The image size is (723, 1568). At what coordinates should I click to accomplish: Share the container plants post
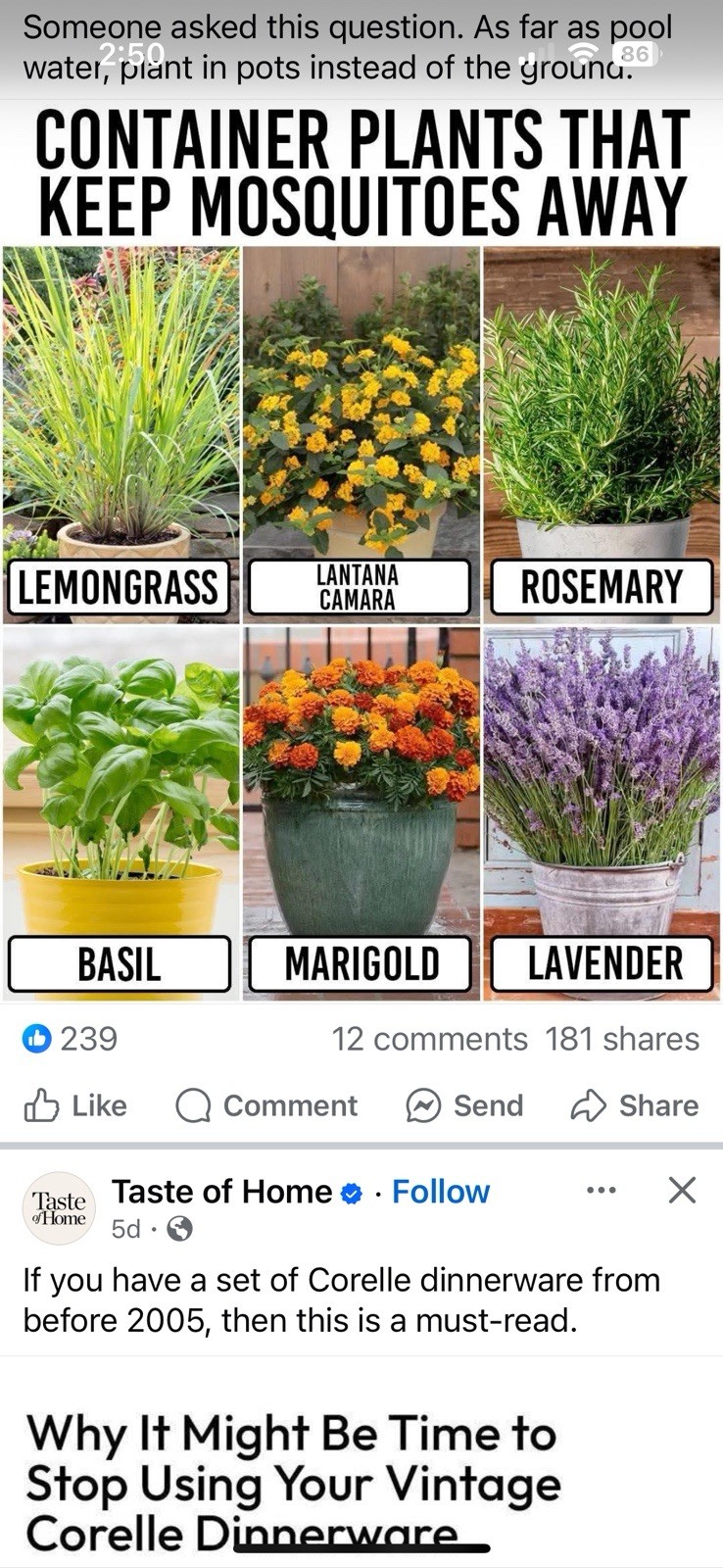pyautogui.click(x=635, y=1105)
